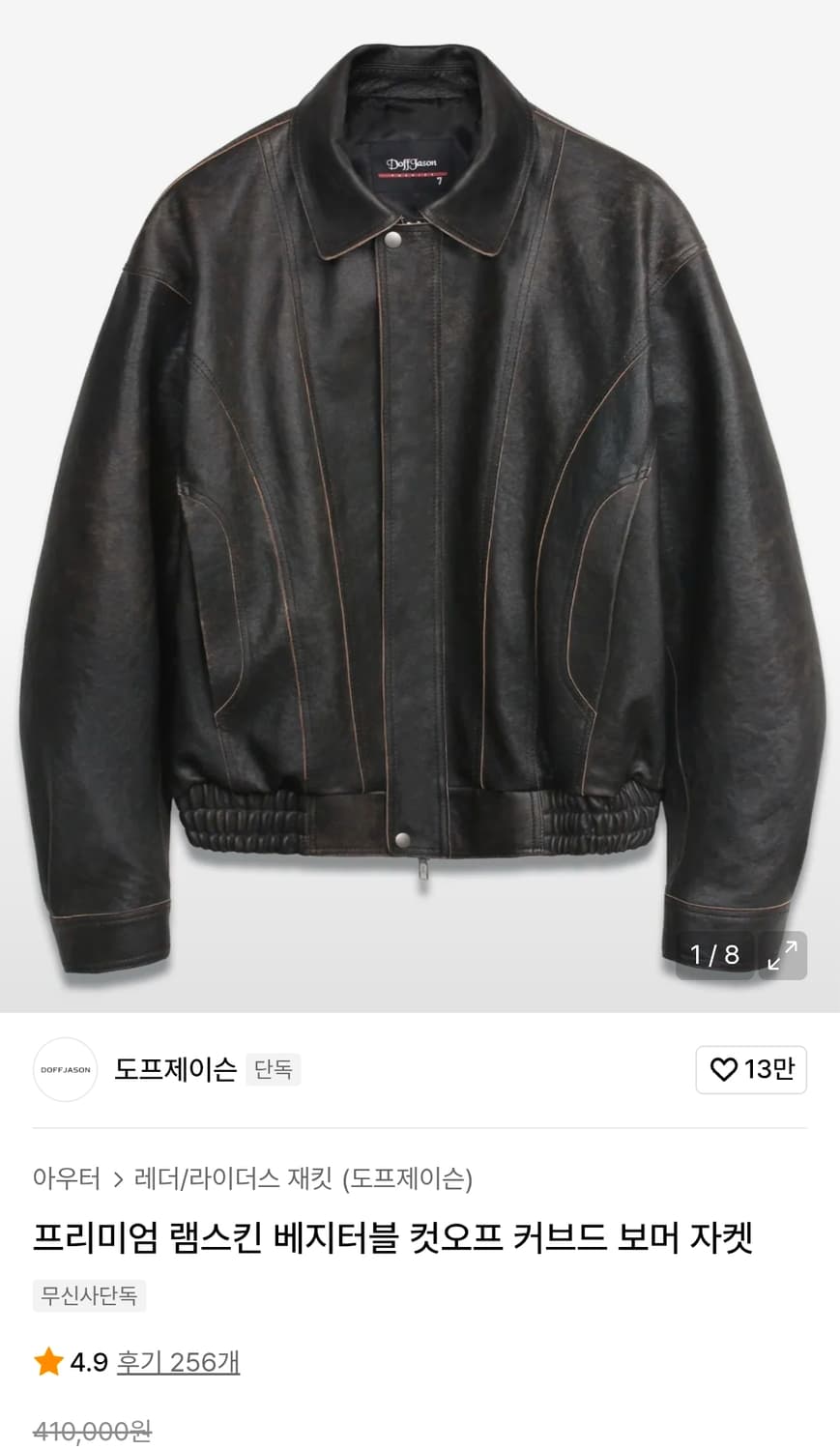Image resolution: width=840 pixels, height=1450 pixels.
Task: Open the 1/8 image counter indicator
Action: pyautogui.click(x=712, y=956)
